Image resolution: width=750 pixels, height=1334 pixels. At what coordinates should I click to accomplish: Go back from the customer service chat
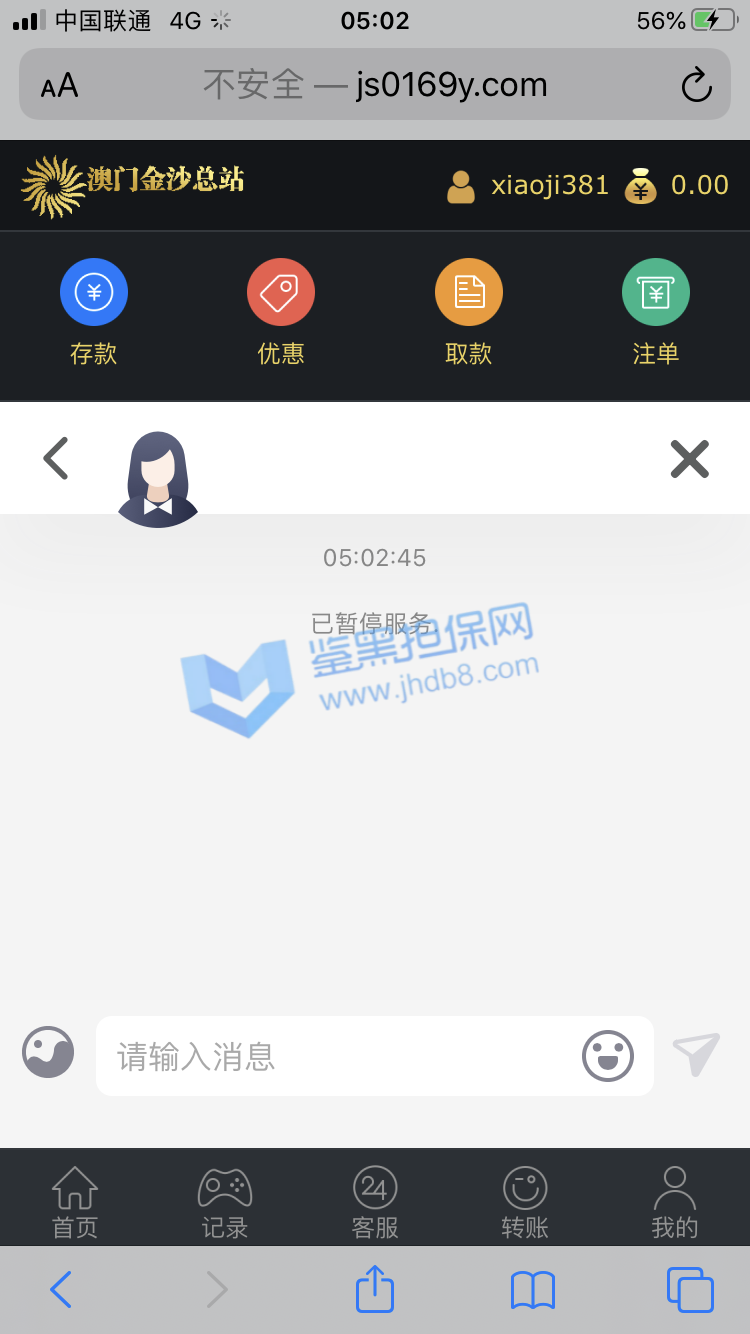click(x=56, y=459)
